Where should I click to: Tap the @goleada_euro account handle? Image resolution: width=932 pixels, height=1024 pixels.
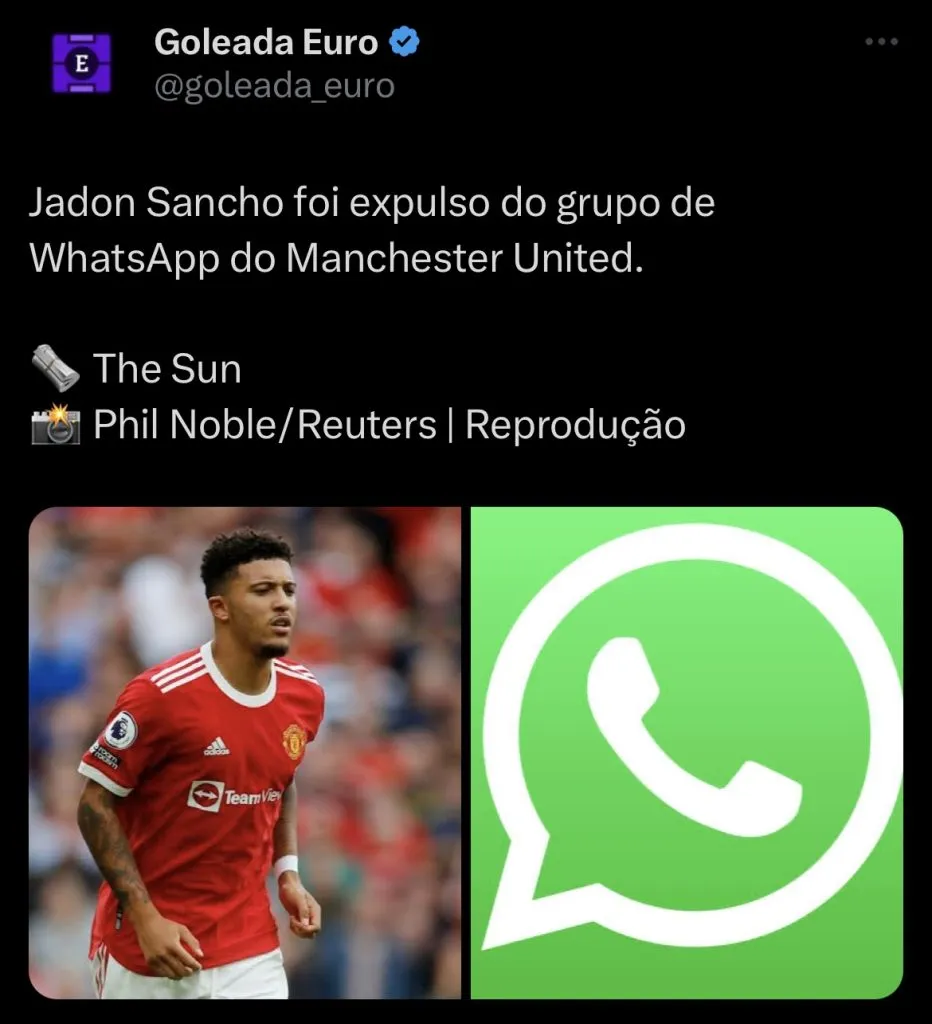click(x=274, y=86)
